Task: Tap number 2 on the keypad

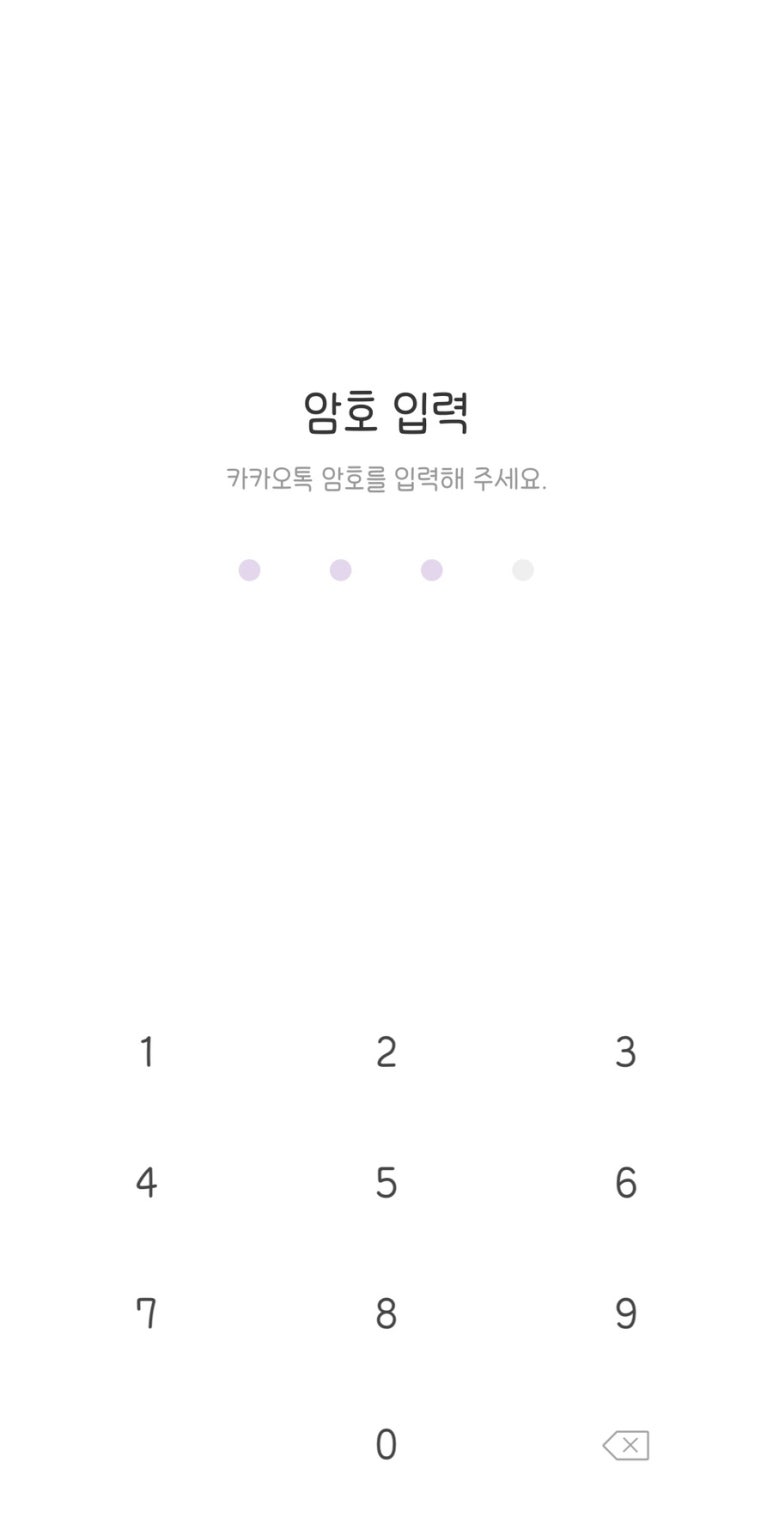Action: pyautogui.click(x=386, y=1052)
